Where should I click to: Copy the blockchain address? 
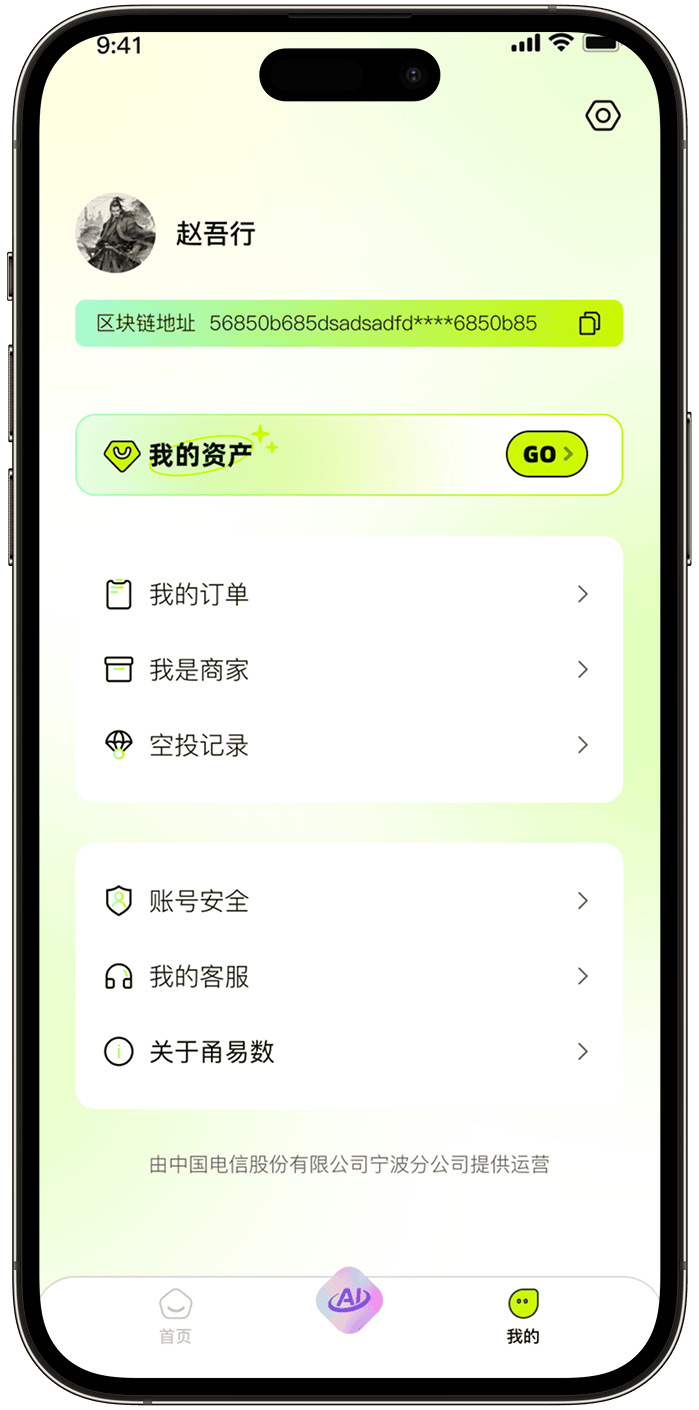[589, 323]
